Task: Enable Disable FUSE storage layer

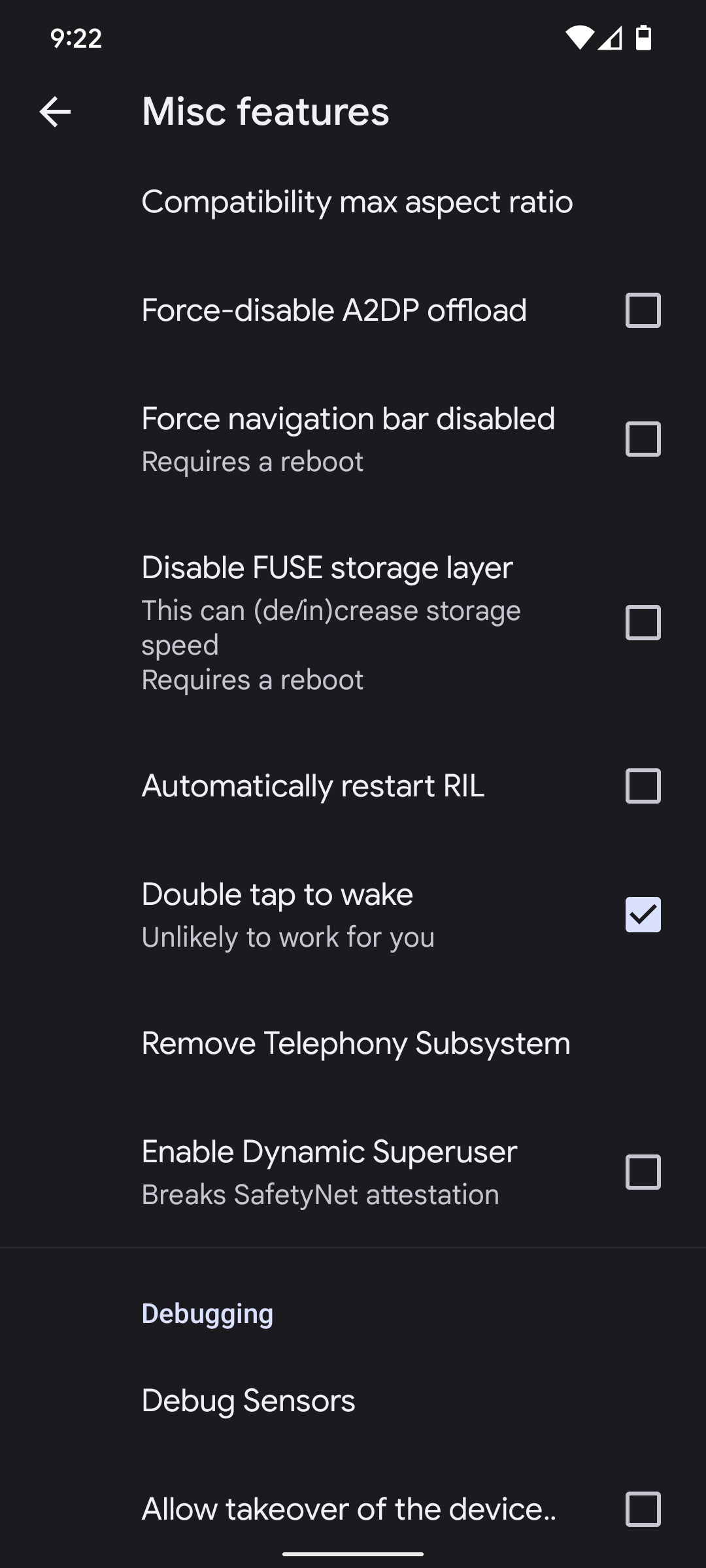Action: [644, 623]
